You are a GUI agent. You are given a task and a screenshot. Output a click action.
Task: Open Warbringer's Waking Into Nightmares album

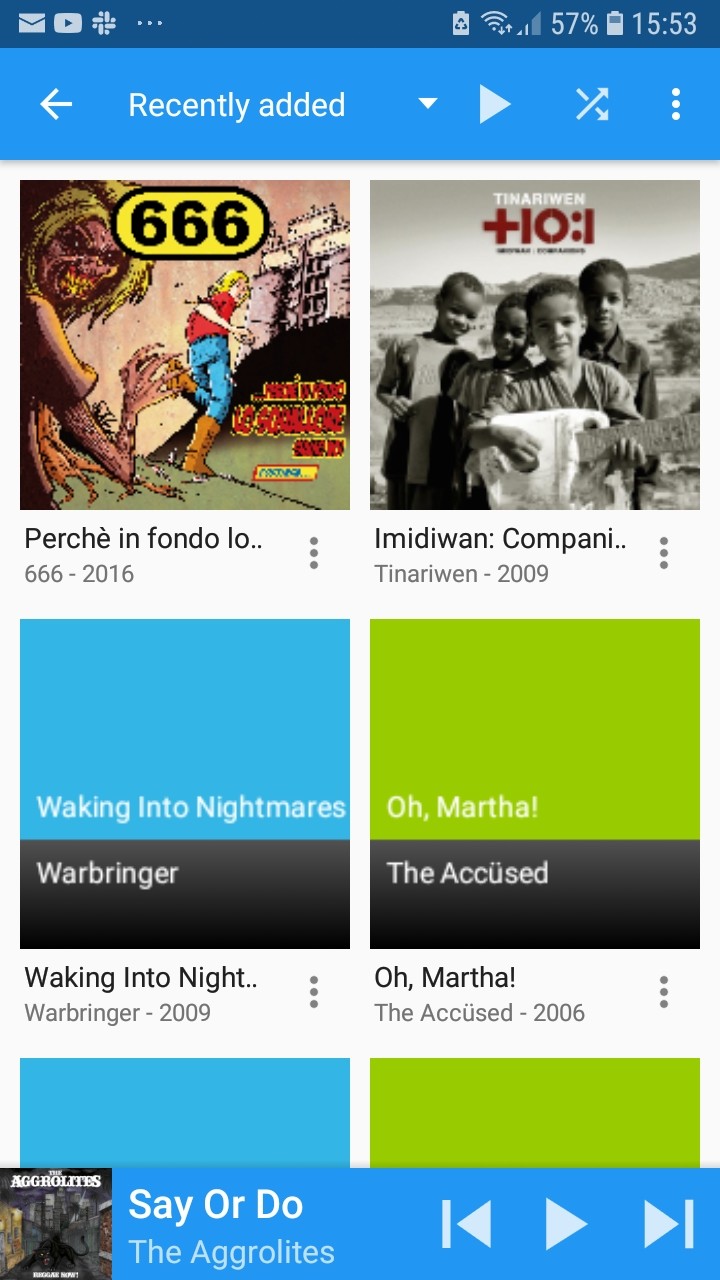click(x=185, y=784)
